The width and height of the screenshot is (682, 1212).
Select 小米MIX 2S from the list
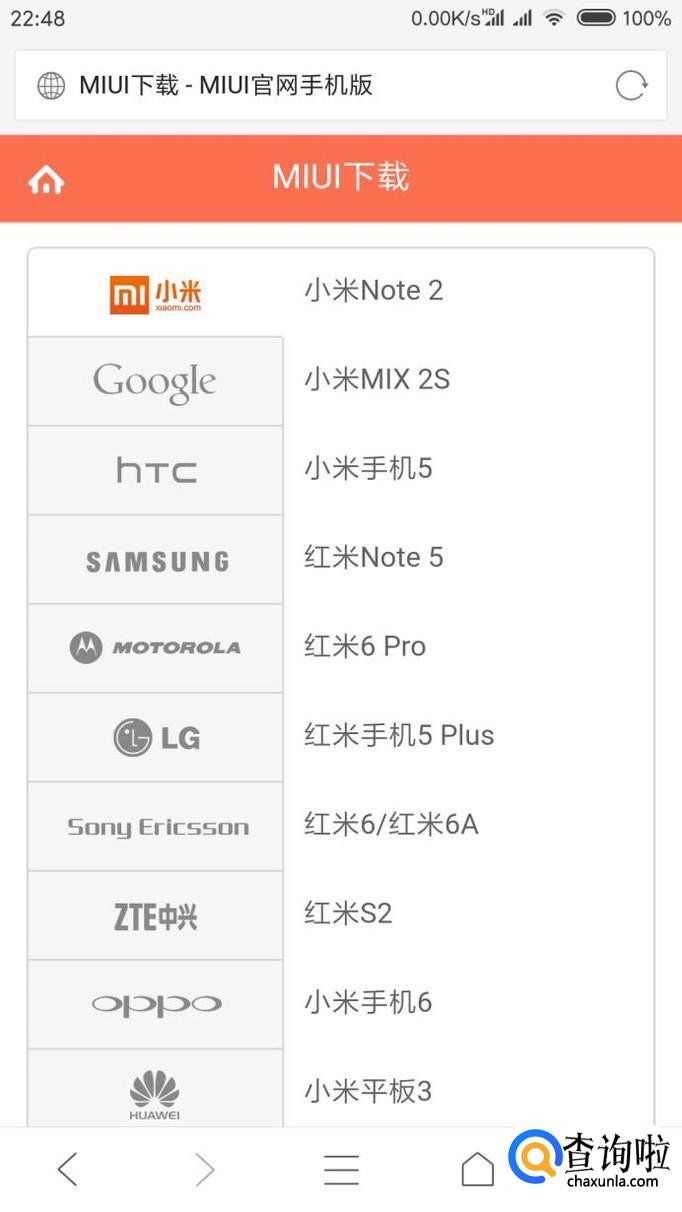(377, 380)
